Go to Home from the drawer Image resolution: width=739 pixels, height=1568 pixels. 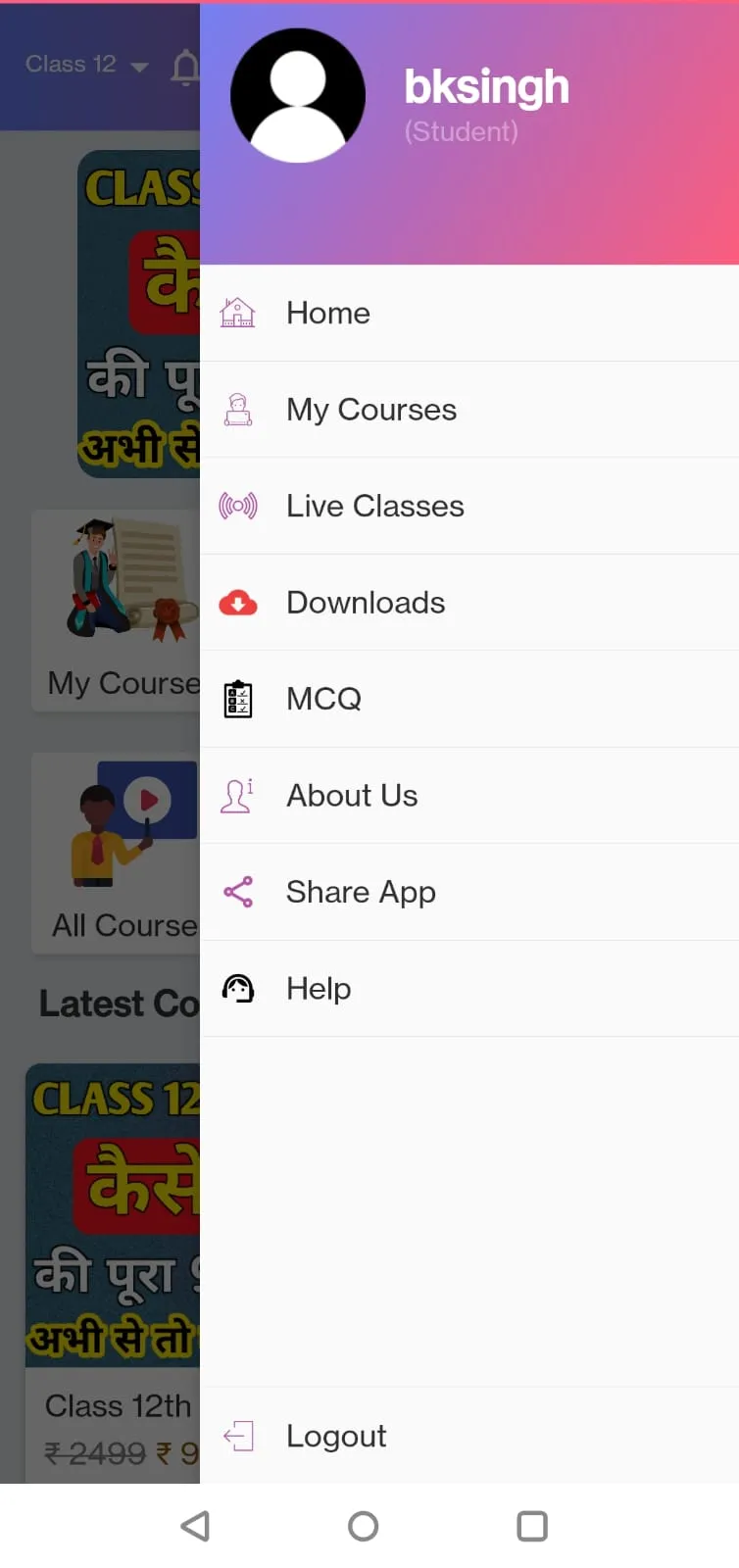point(328,314)
